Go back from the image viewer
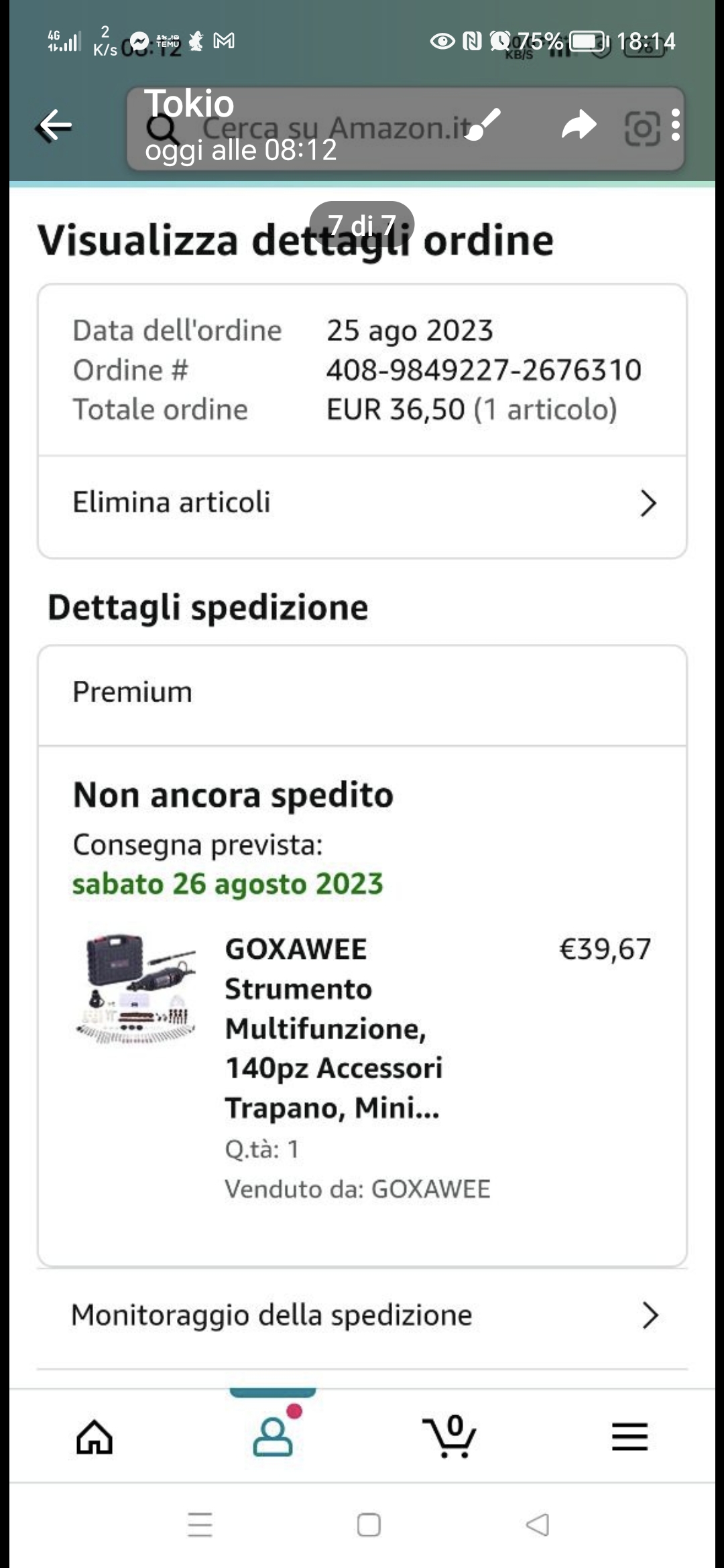This screenshot has height=1568, width=724. point(55,125)
